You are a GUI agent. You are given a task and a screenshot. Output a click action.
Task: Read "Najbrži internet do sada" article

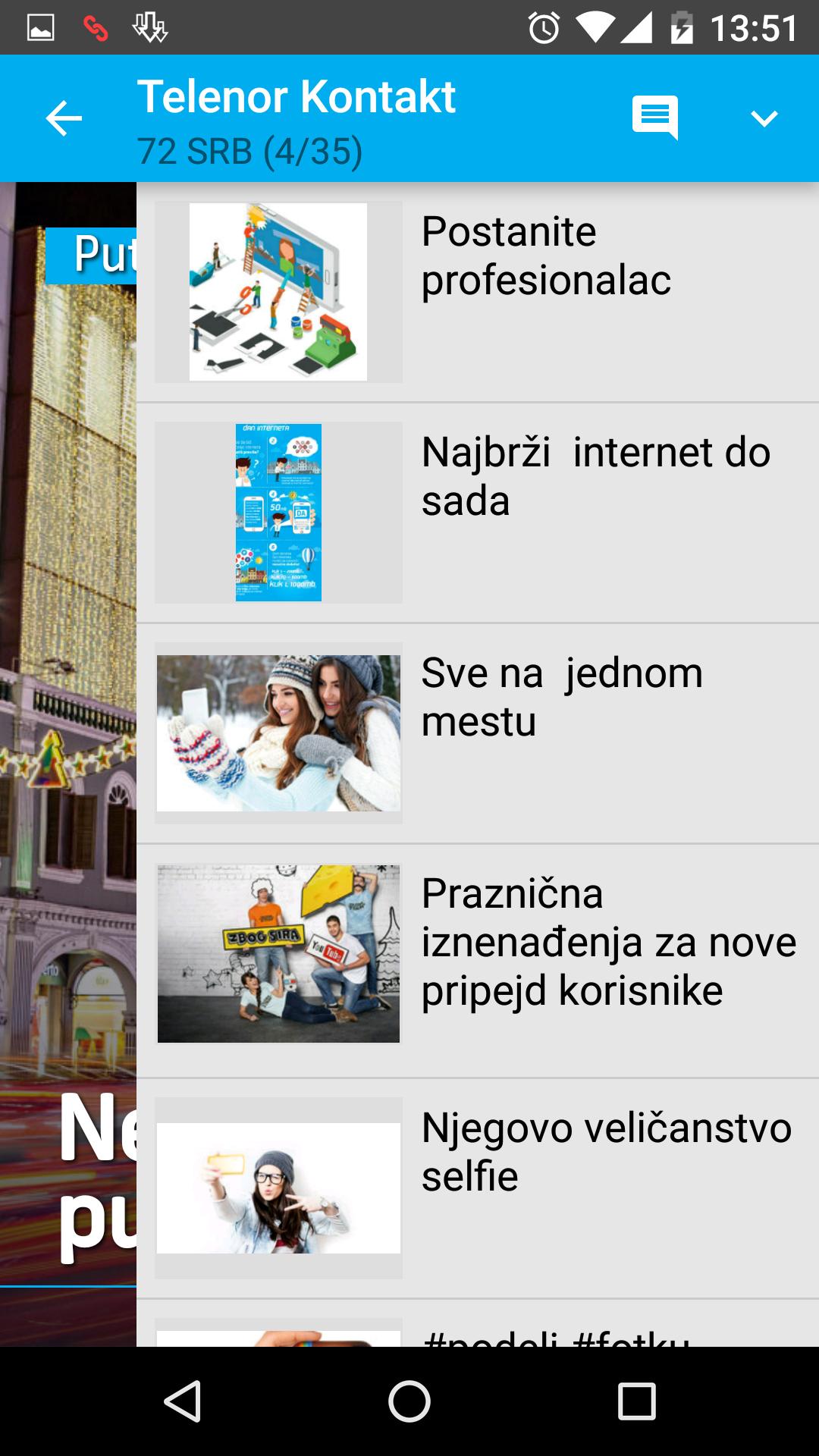595,476
